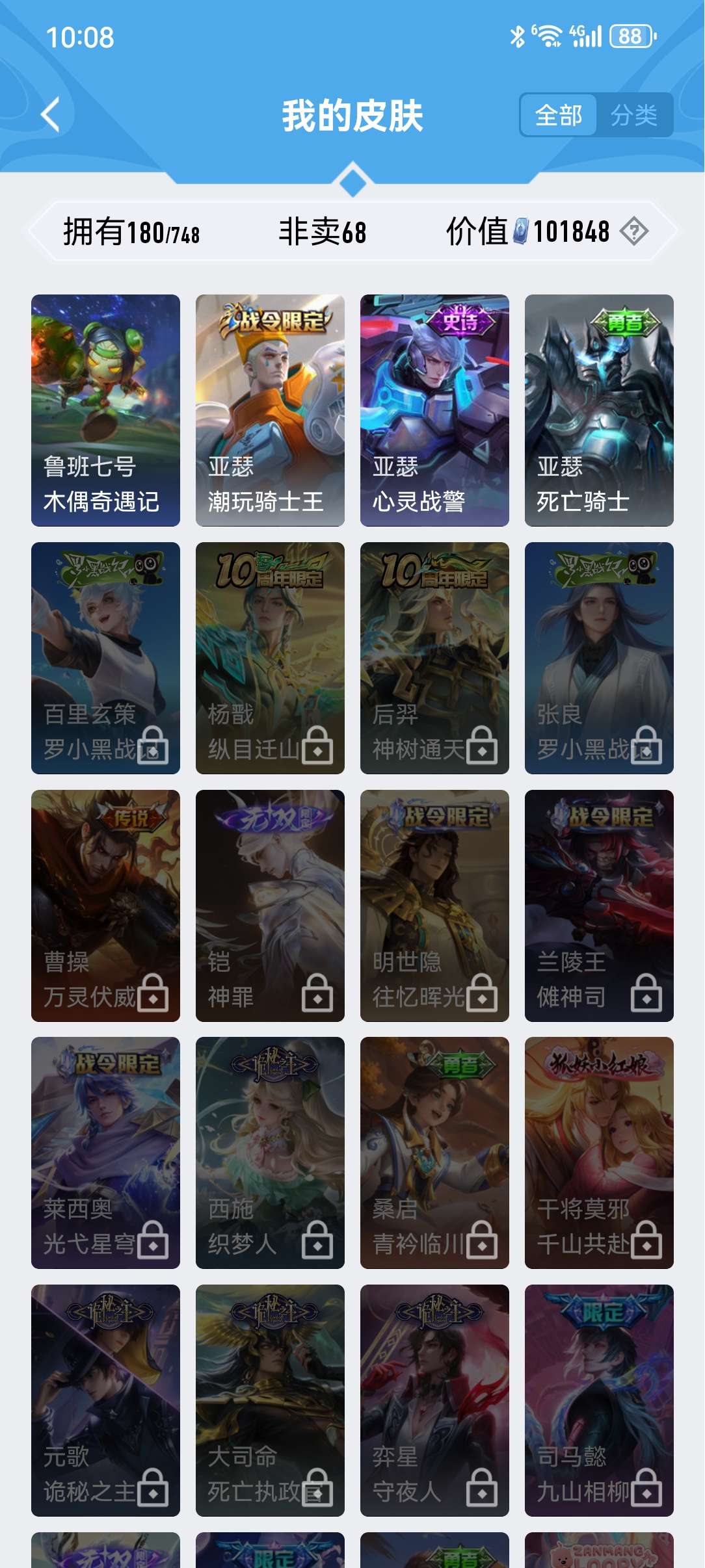This screenshot has width=705, height=1568.
Task: View locked 明世隐 往忆晖光 skin
Action: pos(434,906)
